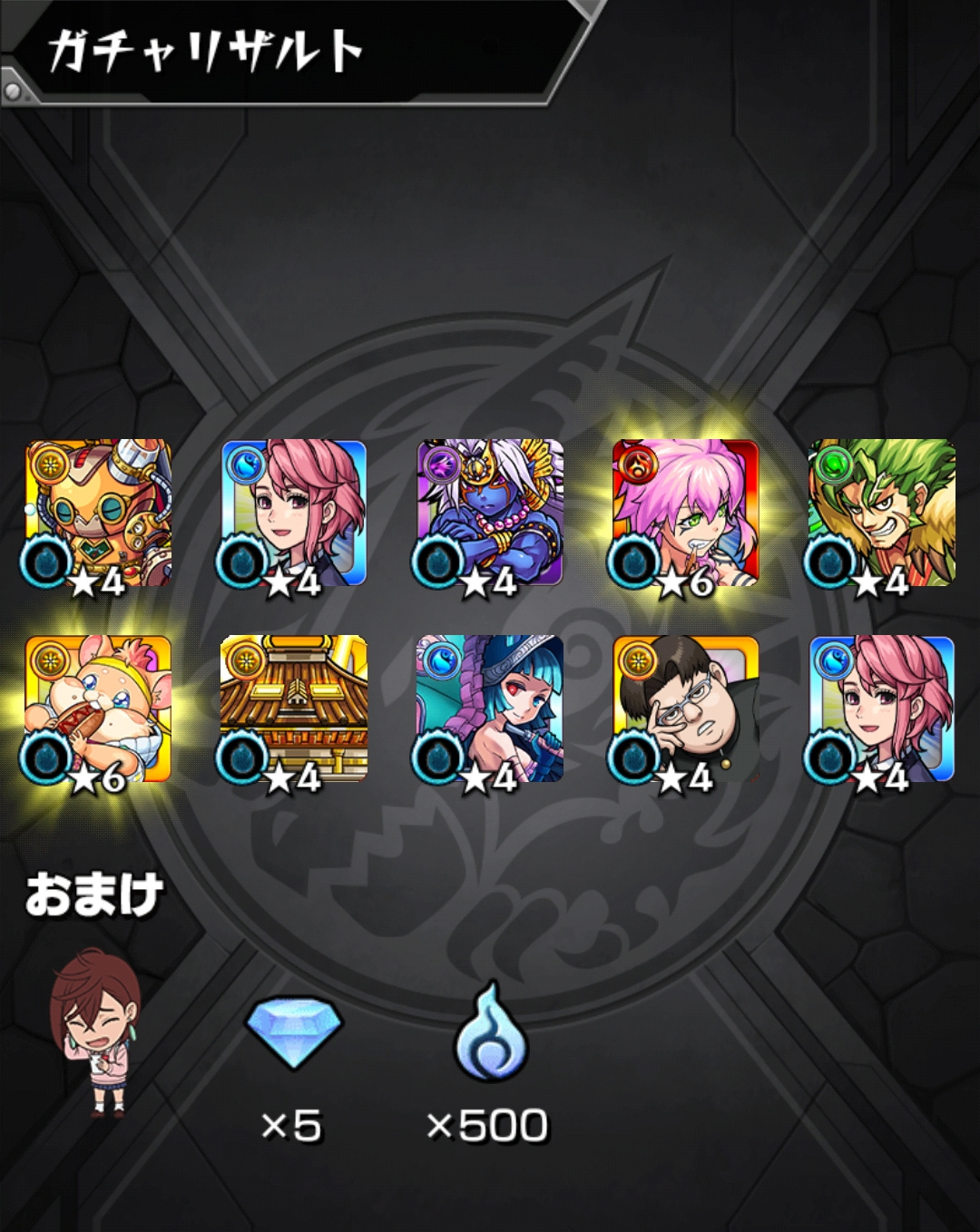Open the man with glasses ★4 card
Viewport: 980px width, 1232px height.
pos(686,709)
